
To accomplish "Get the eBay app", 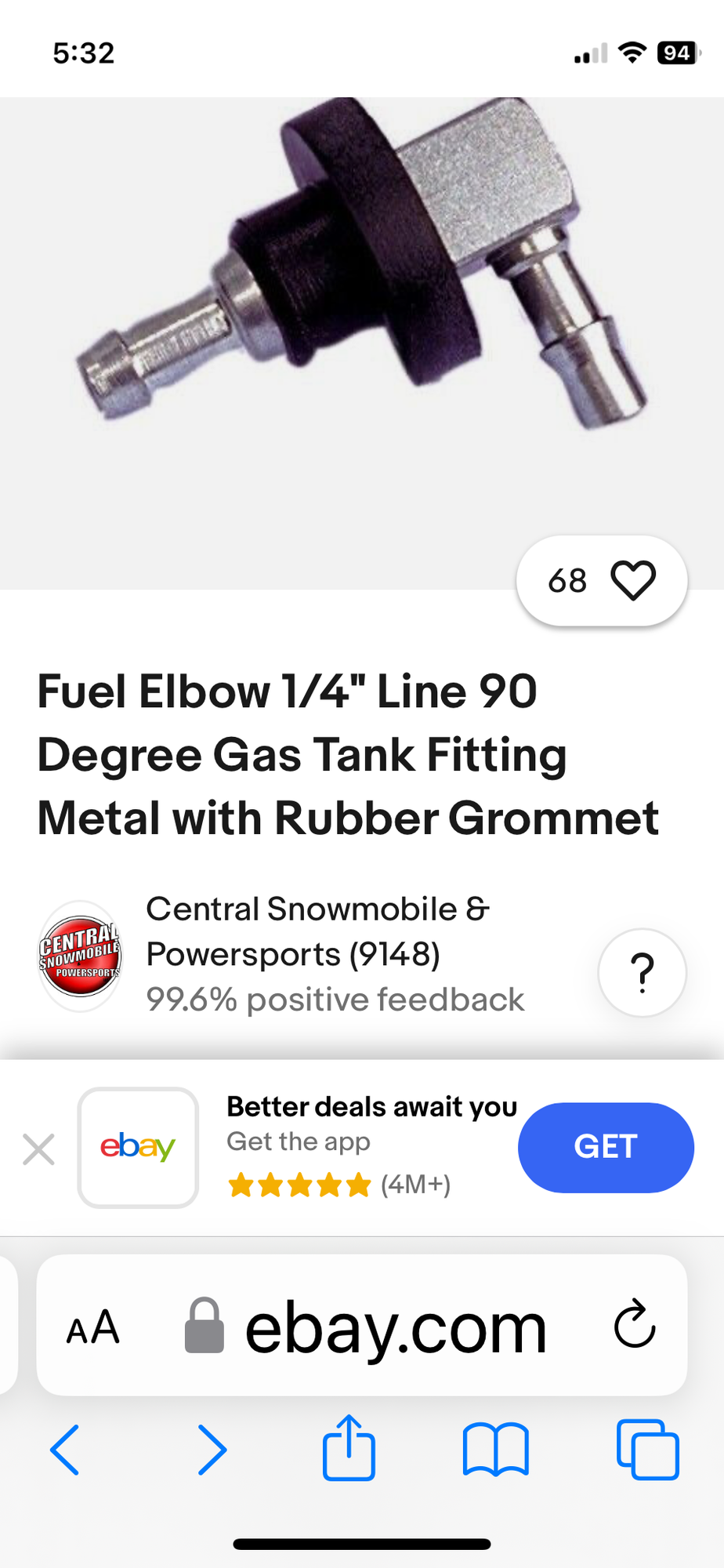I will pos(605,1148).
